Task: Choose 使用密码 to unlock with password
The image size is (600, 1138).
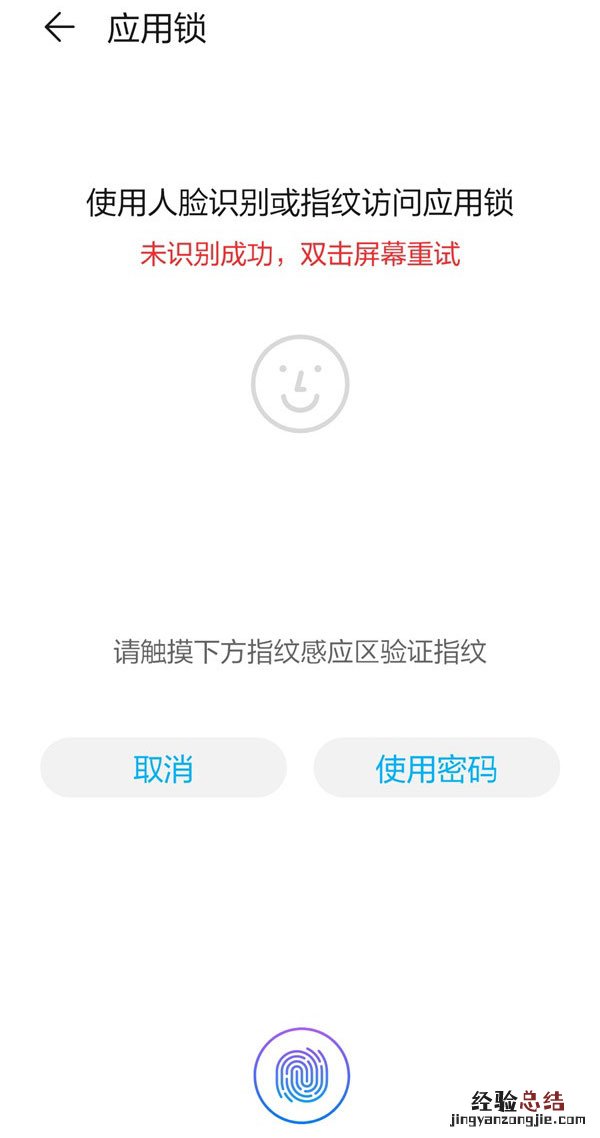Action: 436,768
